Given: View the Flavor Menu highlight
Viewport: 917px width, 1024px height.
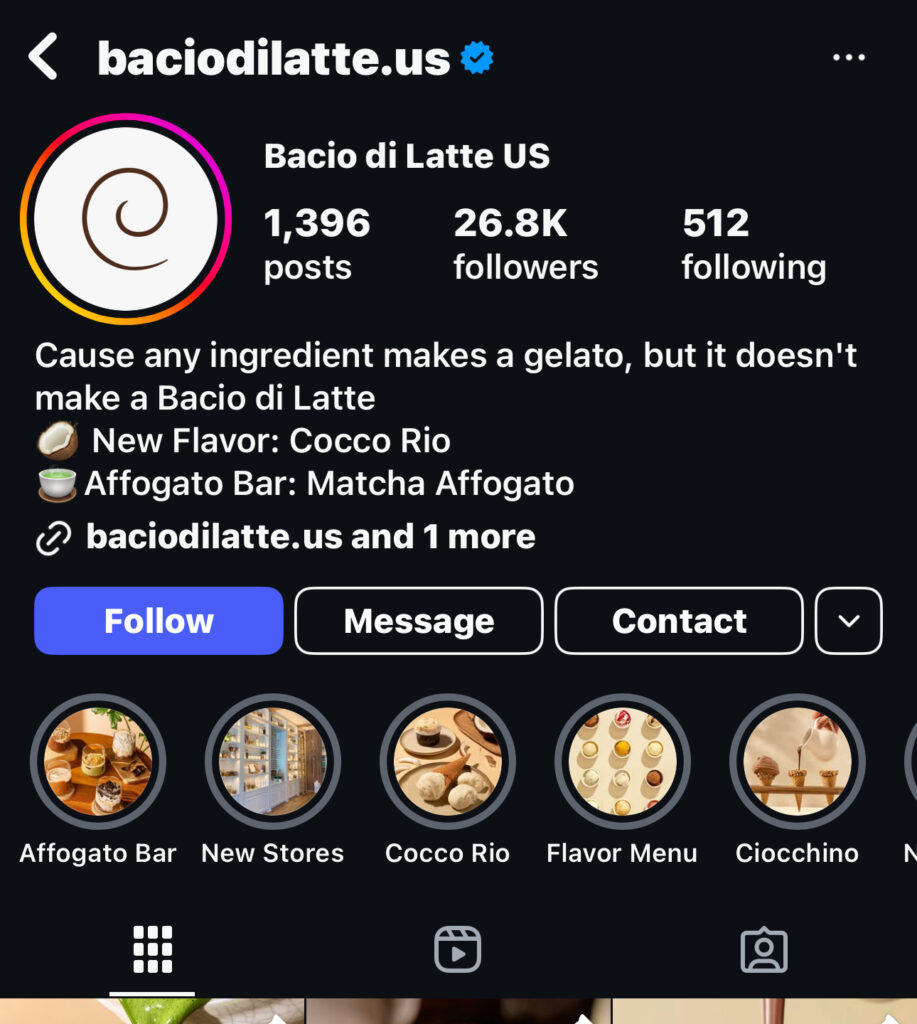Looking at the screenshot, I should coord(622,762).
